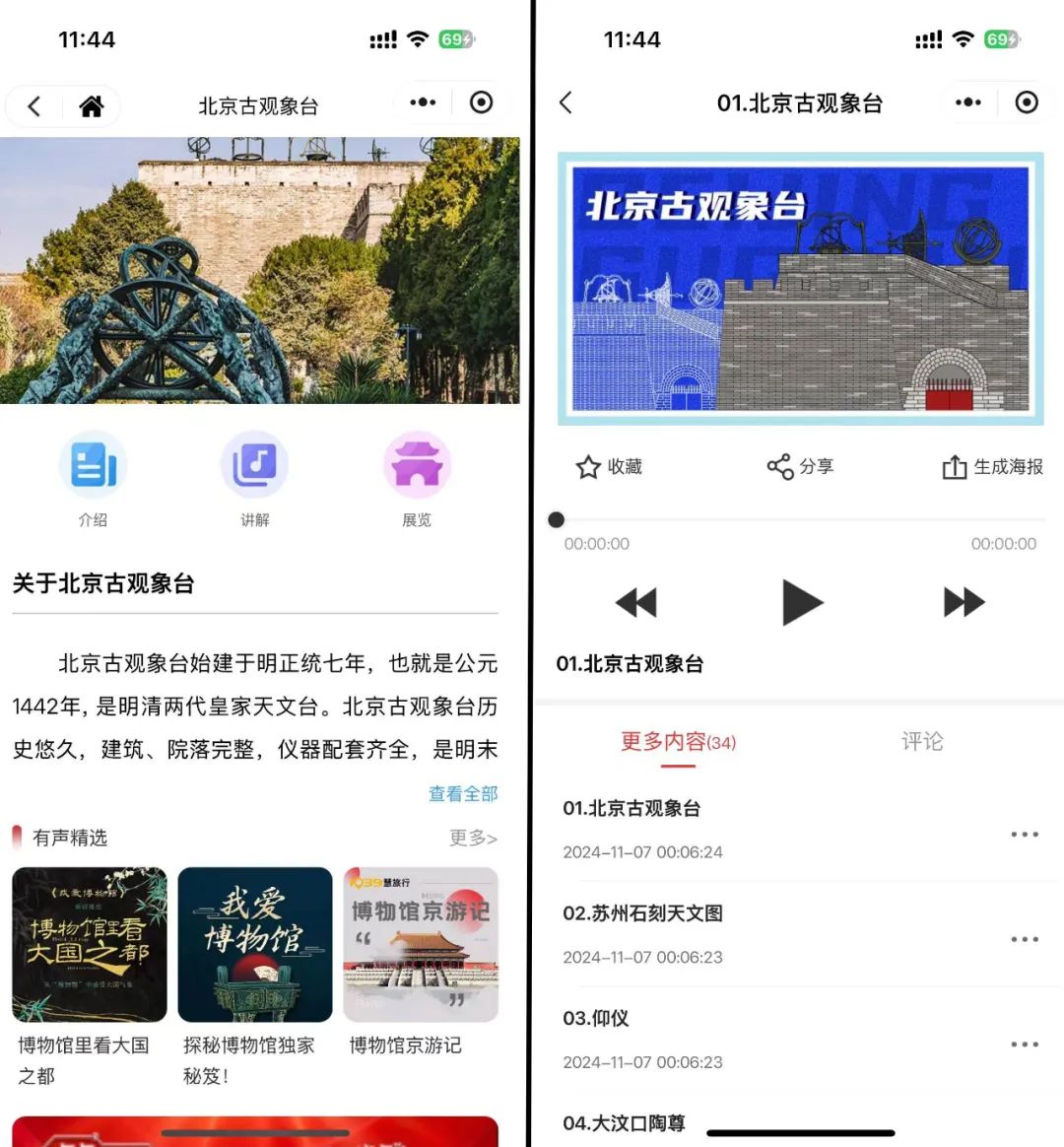Select the 更多内容 tab
This screenshot has height=1147, width=1064.
coord(678,742)
